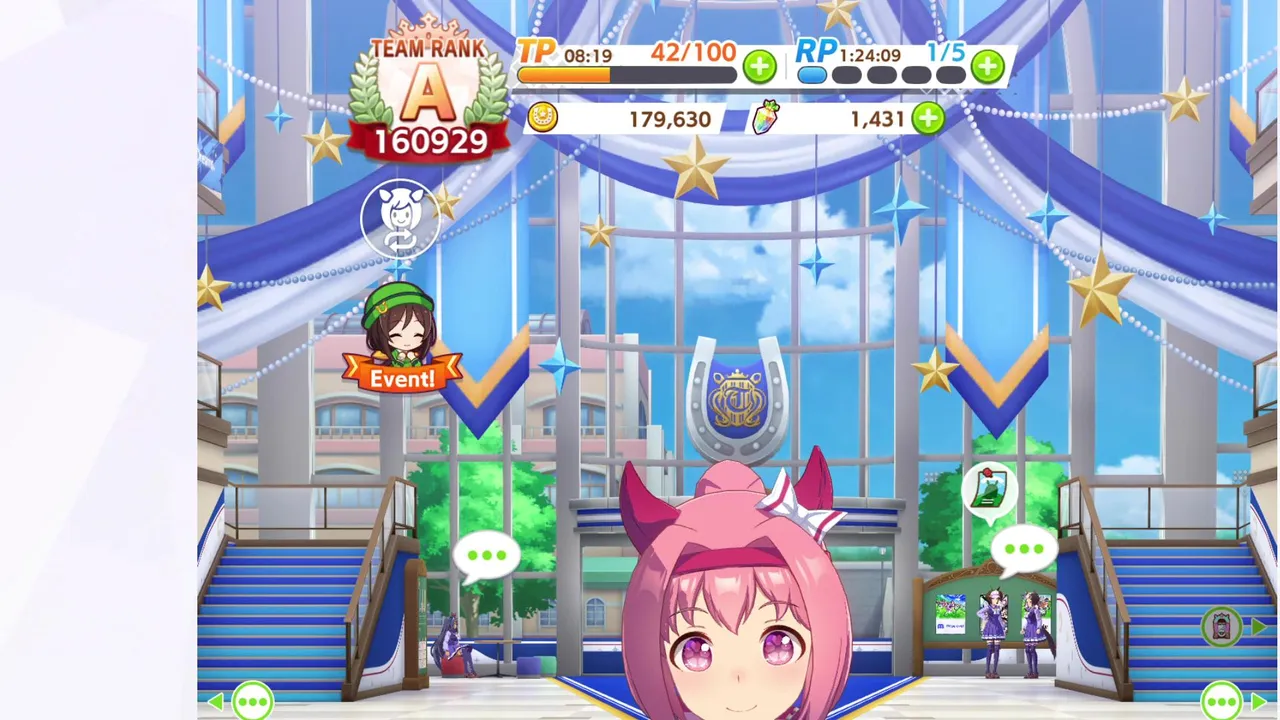This screenshot has width=1280, height=720.
Task: Tap the green plus next to TP
Action: (x=759, y=67)
